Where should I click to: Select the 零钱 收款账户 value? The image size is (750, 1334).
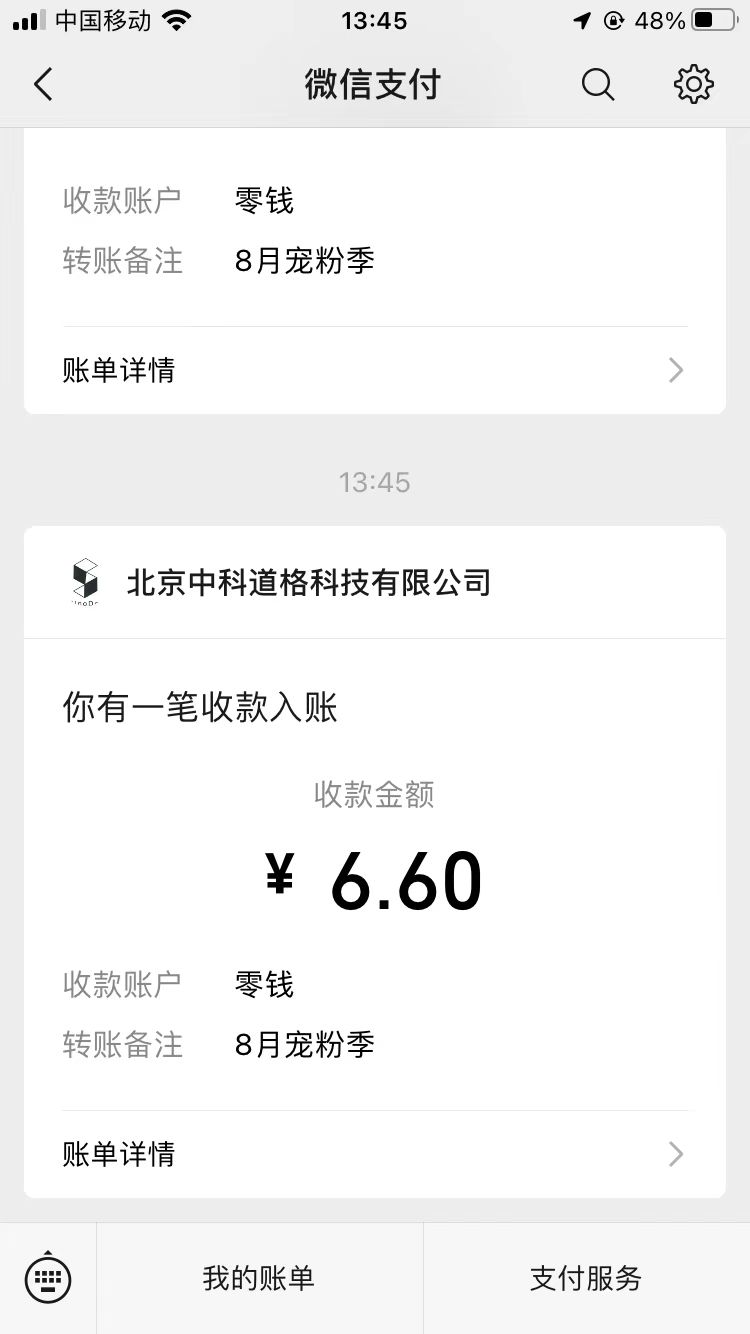click(x=263, y=985)
